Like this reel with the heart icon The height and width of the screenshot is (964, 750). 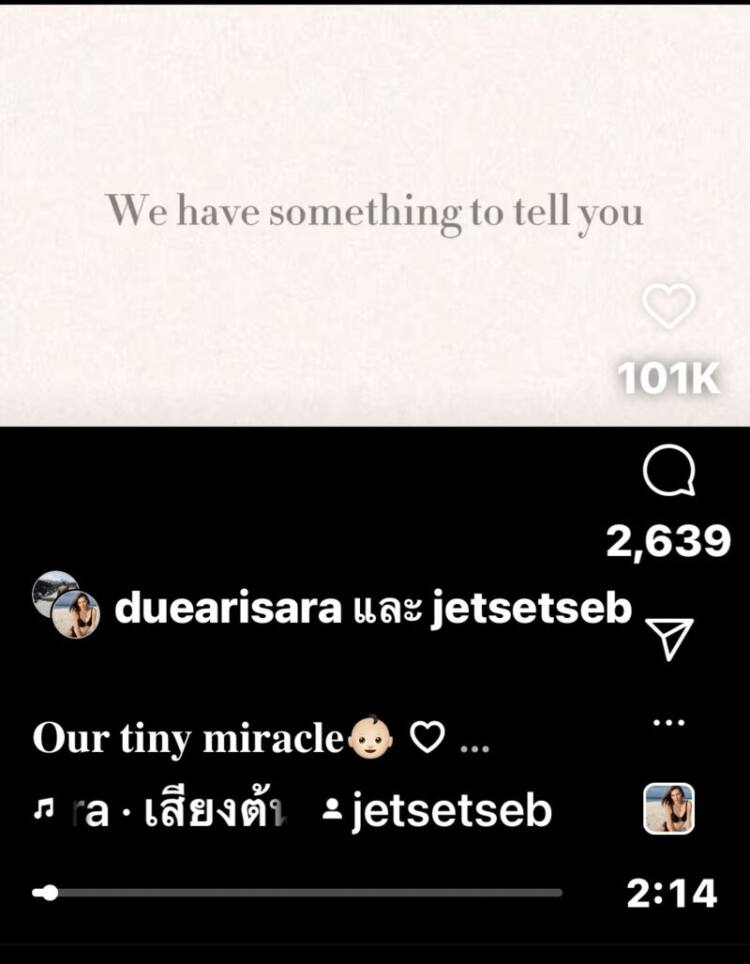coord(668,306)
